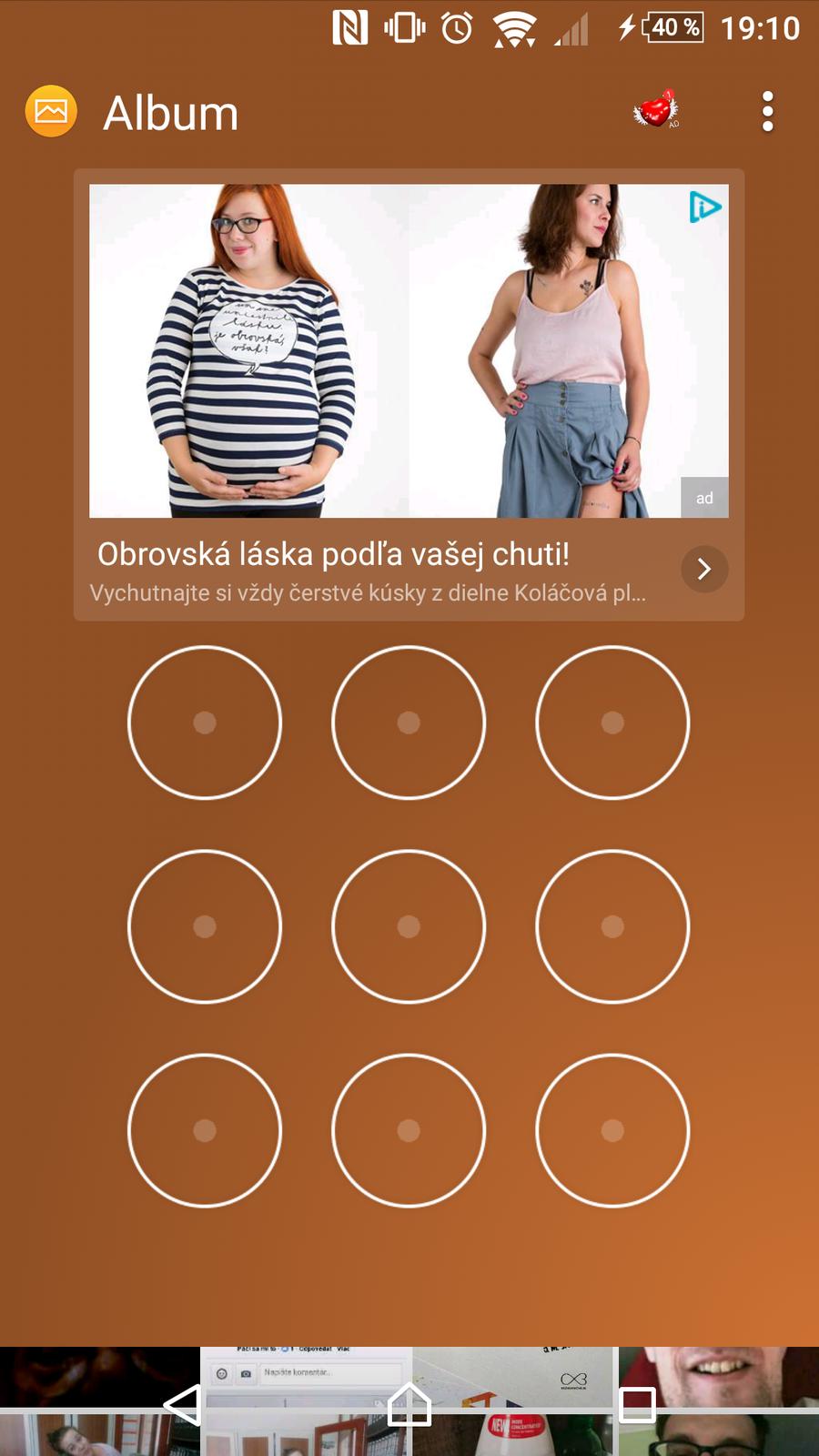The image size is (819, 1456).
Task: Select the center pattern dot
Action: [409, 926]
